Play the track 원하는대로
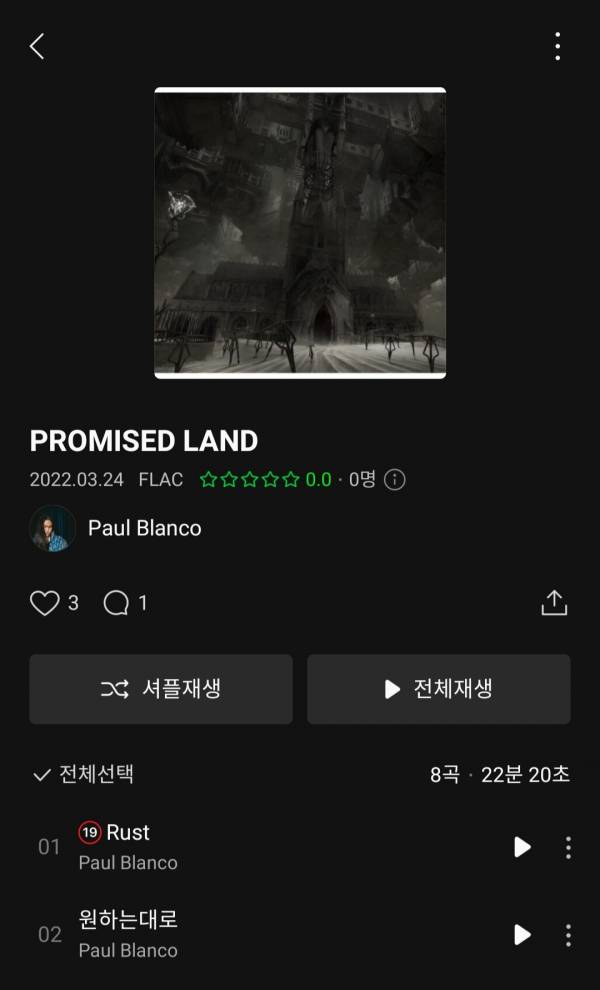The width and height of the screenshot is (600, 990). point(521,934)
